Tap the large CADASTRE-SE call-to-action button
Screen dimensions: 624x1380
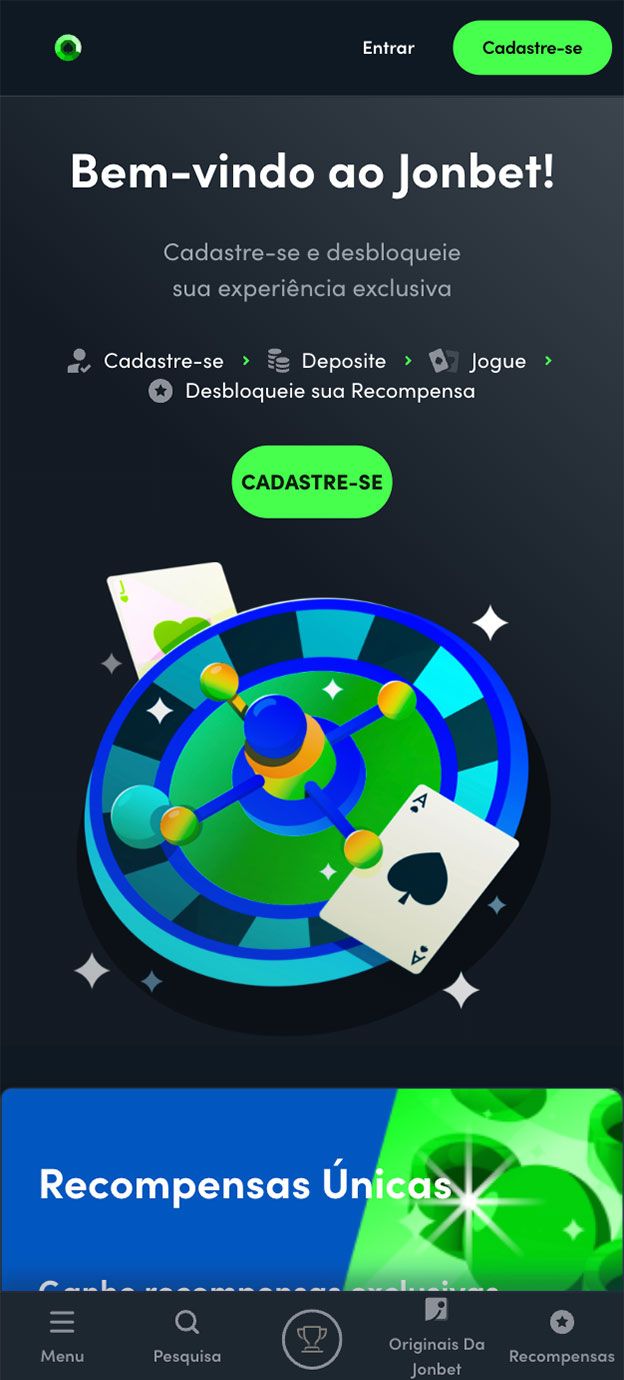(x=312, y=482)
